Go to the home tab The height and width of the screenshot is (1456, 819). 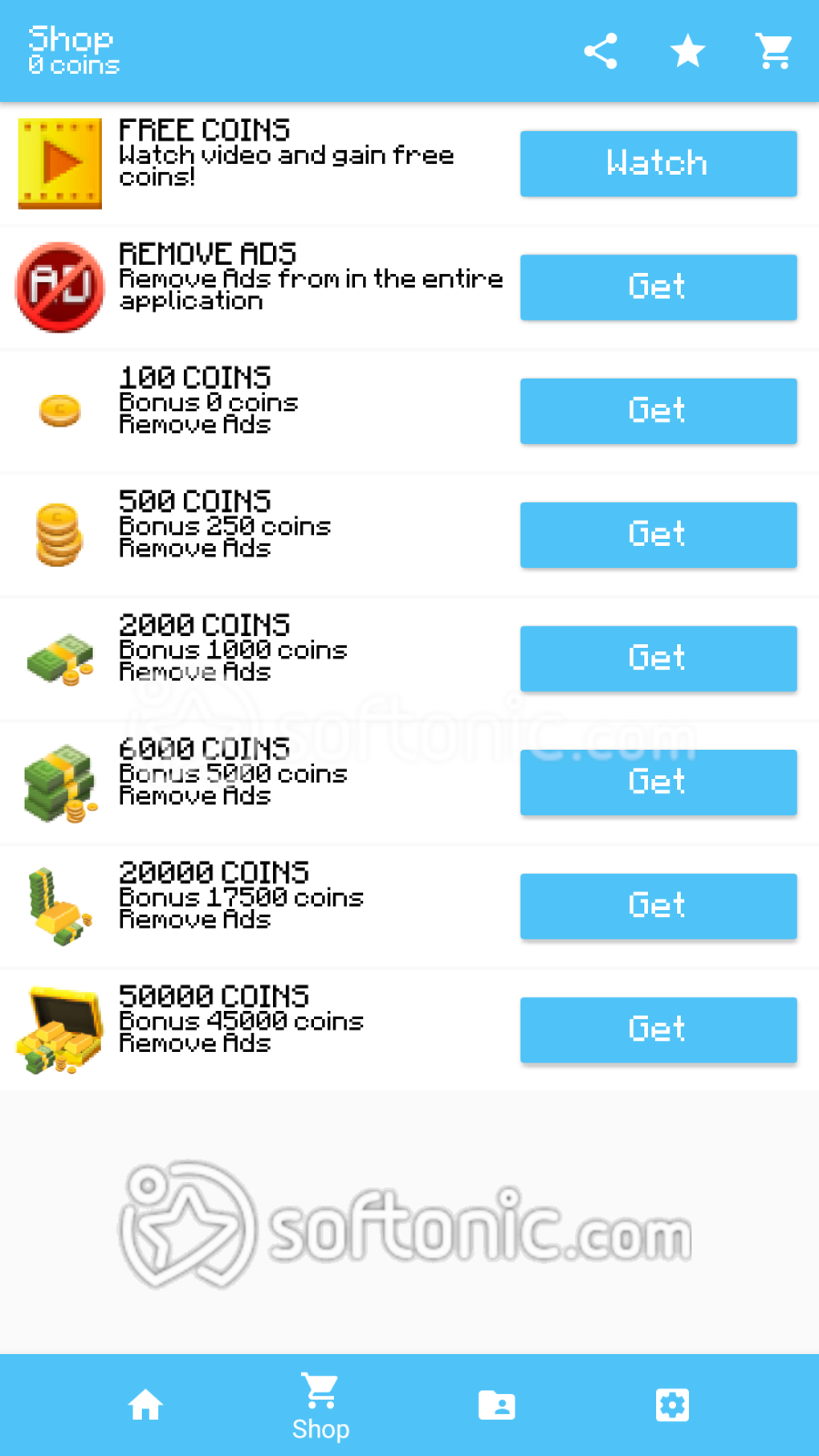pyautogui.click(x=145, y=1405)
